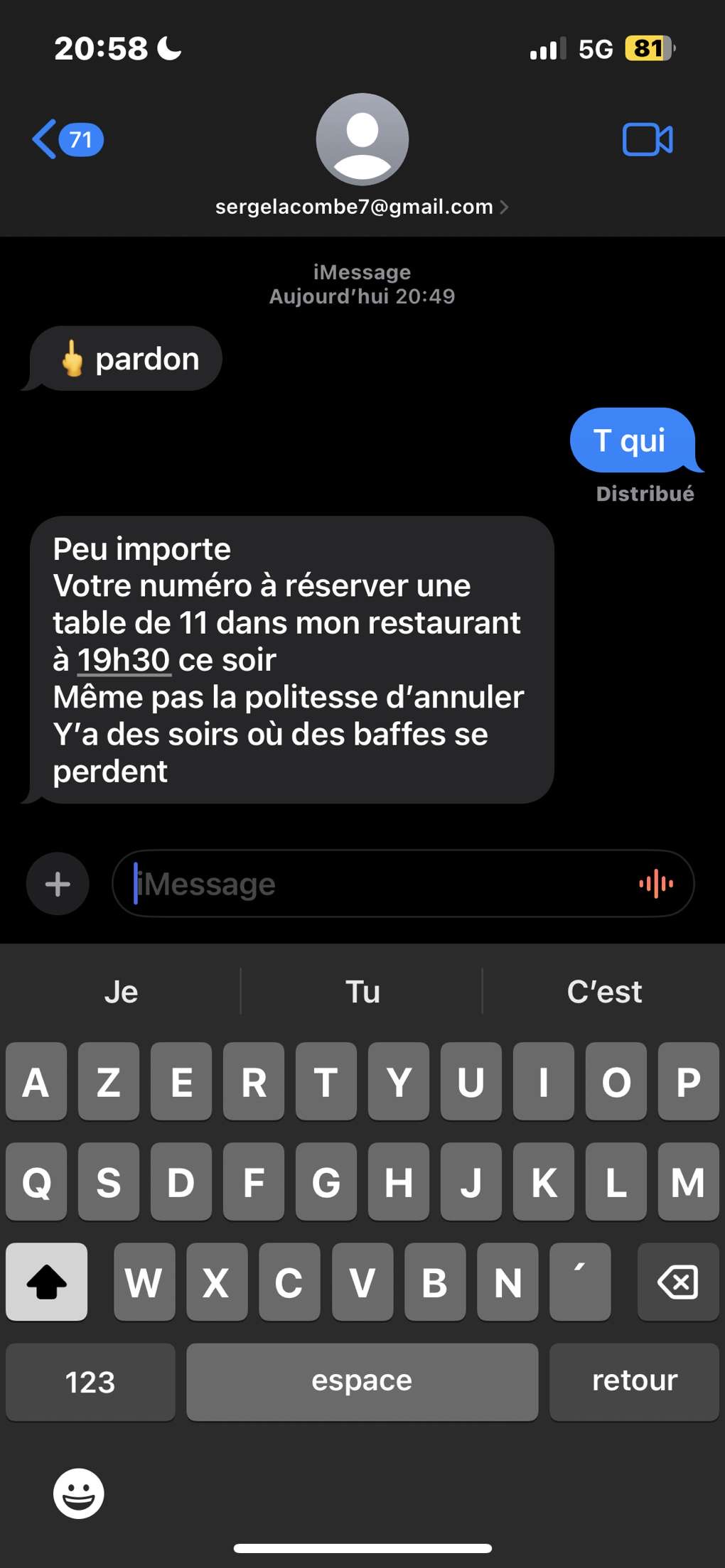The width and height of the screenshot is (725, 1568).
Task: Hit the retour key
Action: pyautogui.click(x=634, y=1382)
